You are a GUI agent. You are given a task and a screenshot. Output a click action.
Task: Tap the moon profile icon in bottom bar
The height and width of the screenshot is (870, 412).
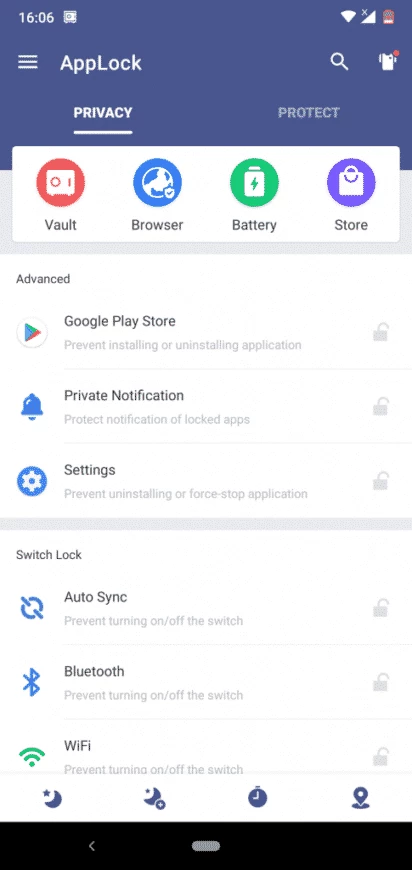pyautogui.click(x=52, y=798)
